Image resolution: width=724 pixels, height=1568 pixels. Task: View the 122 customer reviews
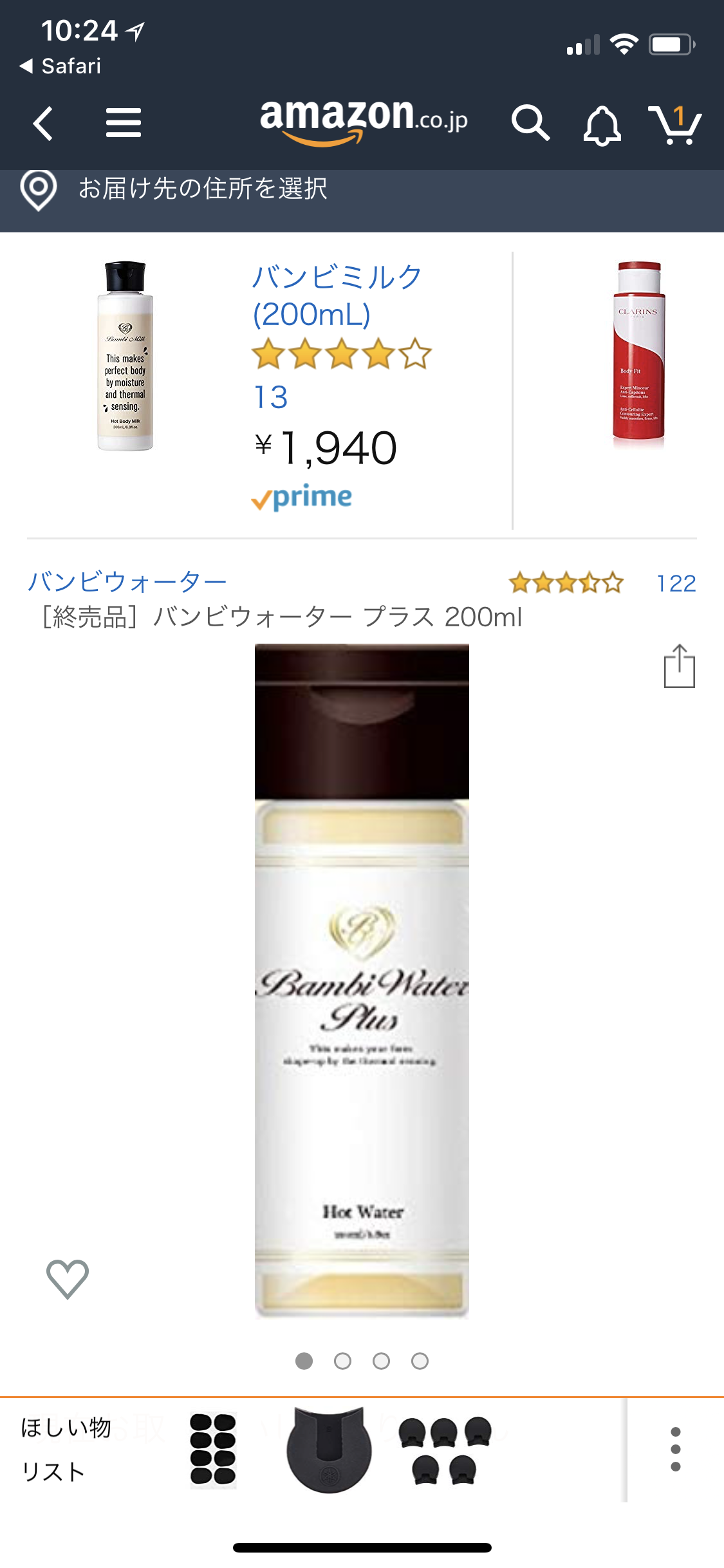[x=676, y=583]
